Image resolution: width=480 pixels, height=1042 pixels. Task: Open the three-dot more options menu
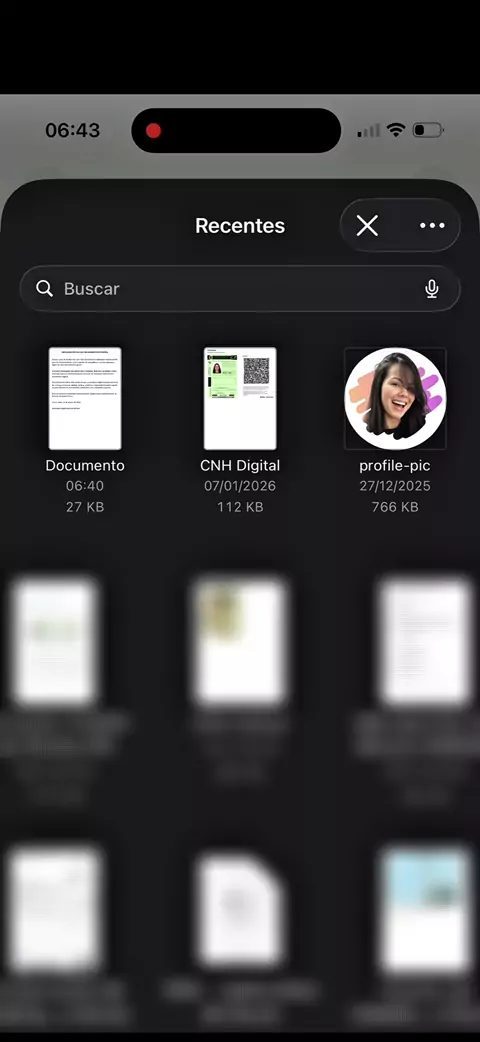pos(432,226)
